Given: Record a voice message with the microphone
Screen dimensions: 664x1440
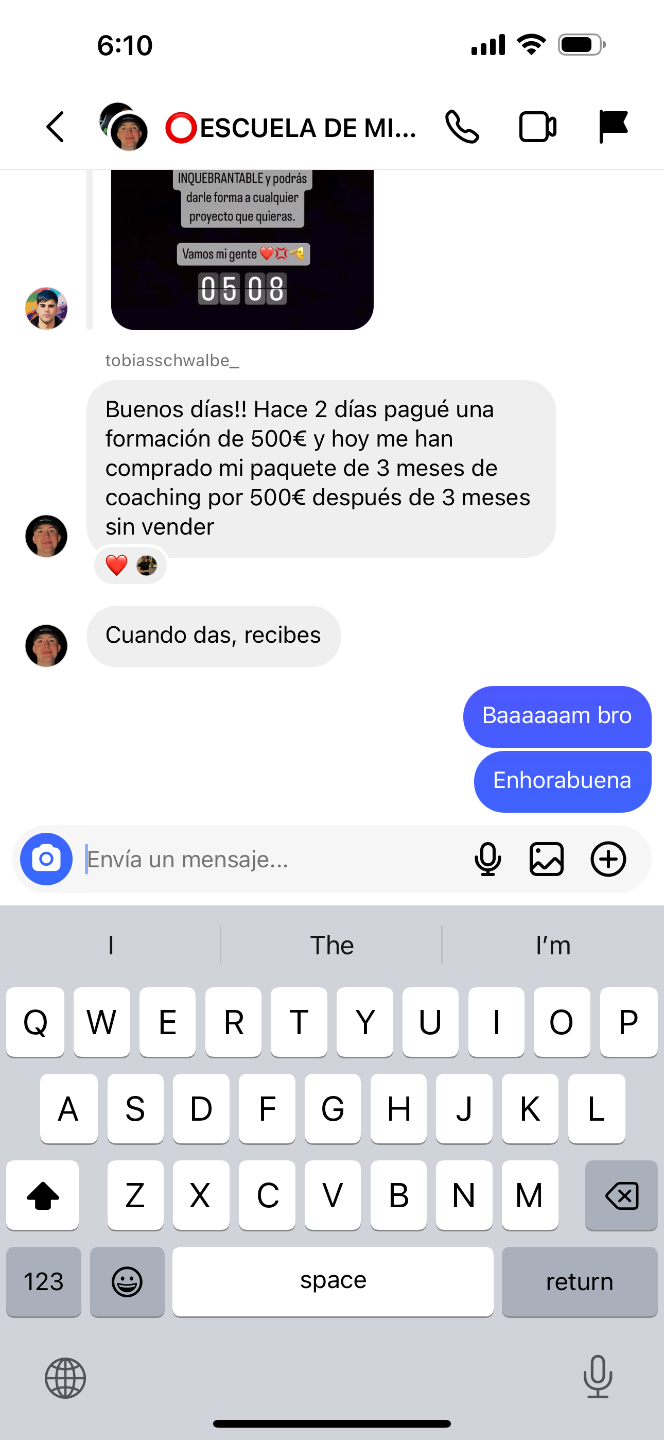Looking at the screenshot, I should (487, 859).
